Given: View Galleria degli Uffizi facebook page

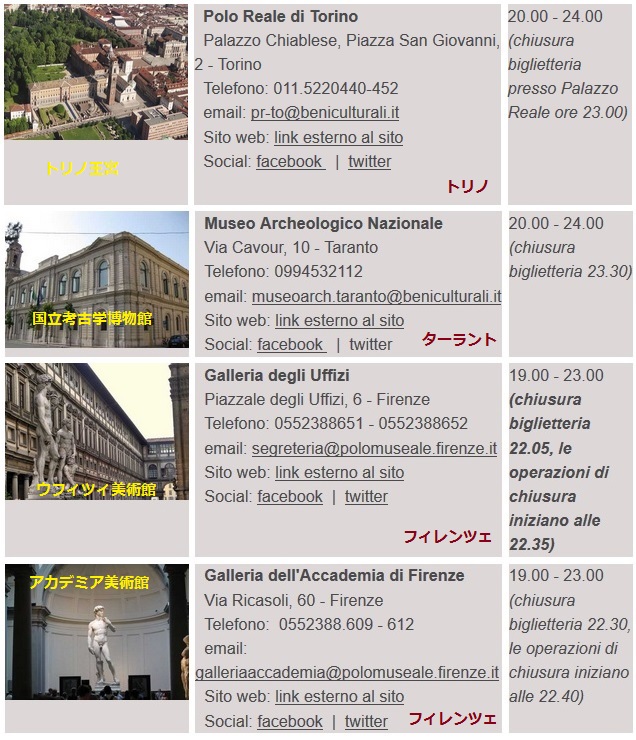Looking at the screenshot, I should (x=290, y=496).
